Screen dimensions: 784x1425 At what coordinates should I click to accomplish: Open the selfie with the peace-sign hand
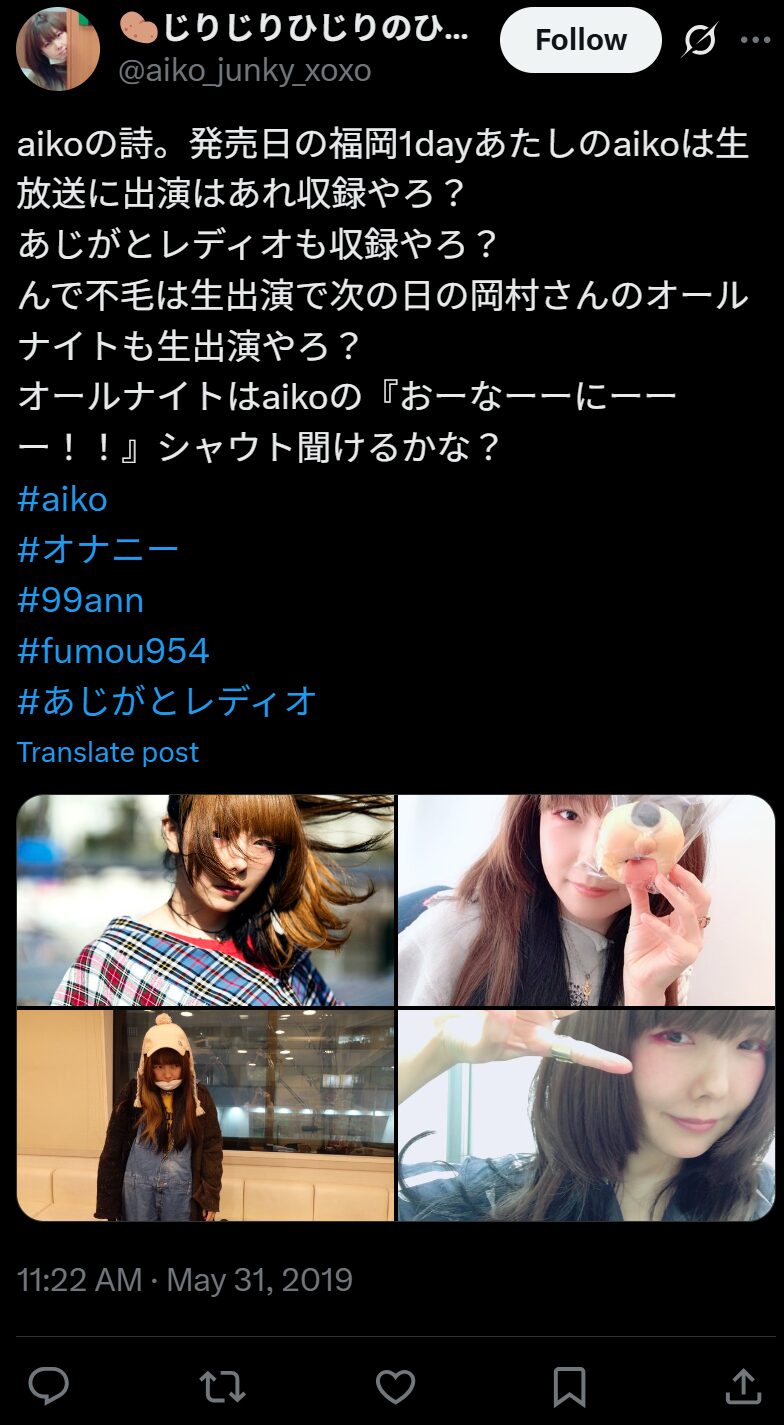[586, 1115]
